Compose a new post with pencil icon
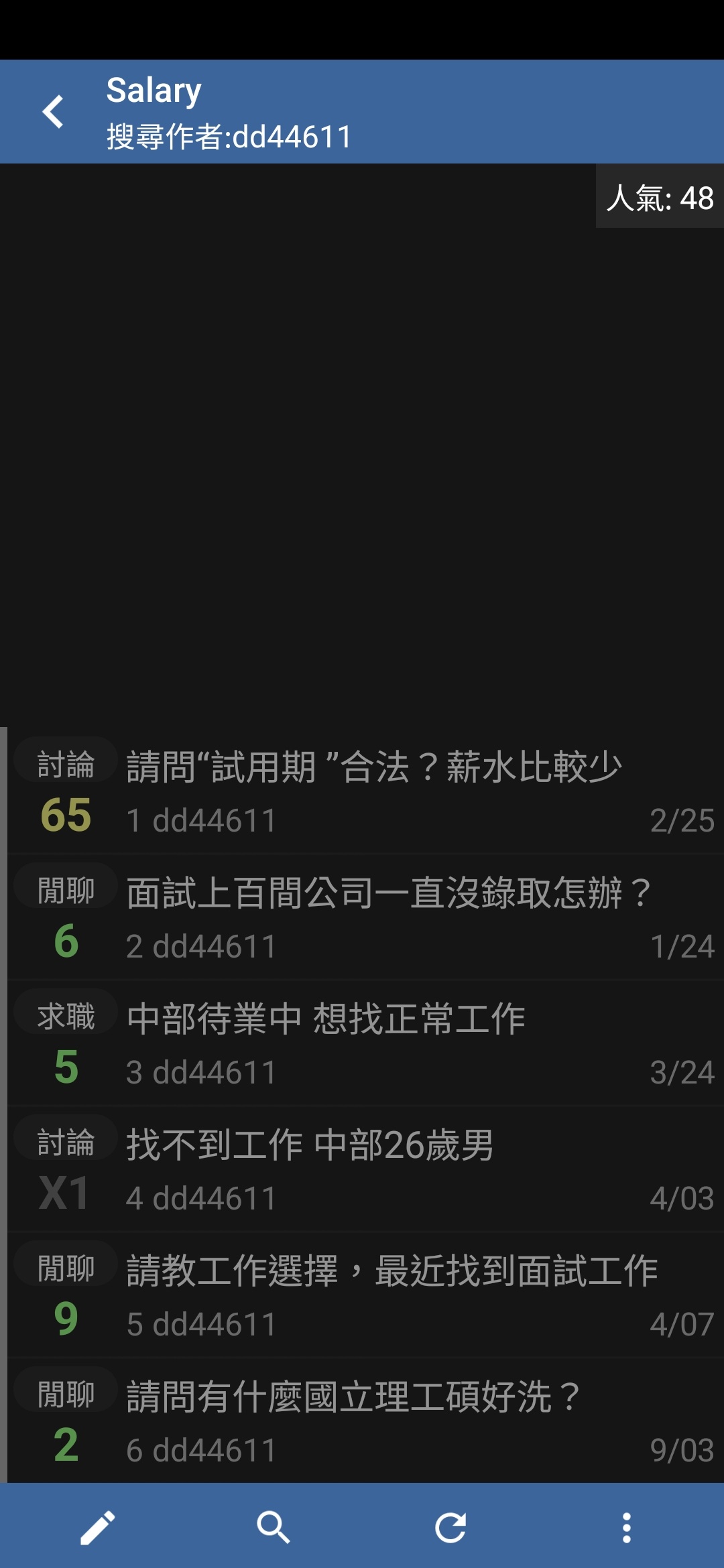 point(98,1528)
